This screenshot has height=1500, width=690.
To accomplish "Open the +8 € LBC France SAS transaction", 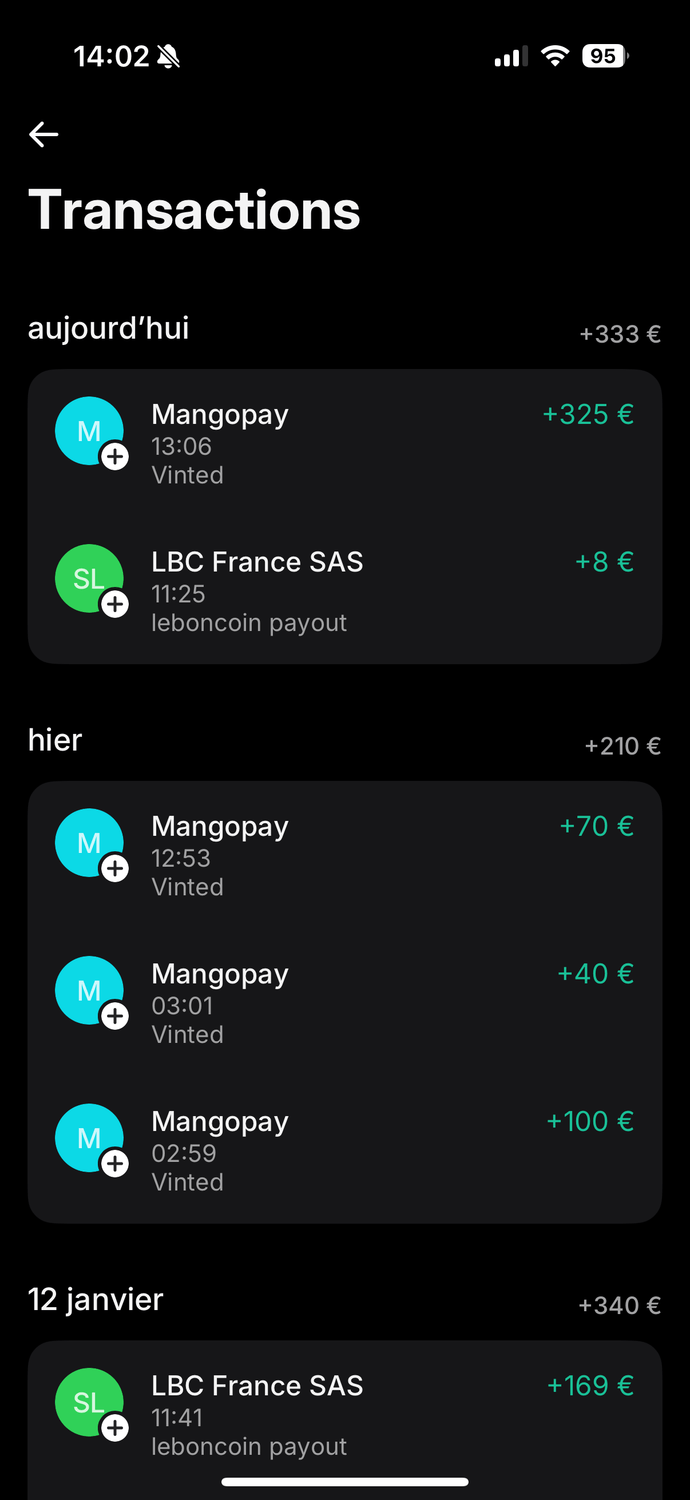I will click(344, 591).
